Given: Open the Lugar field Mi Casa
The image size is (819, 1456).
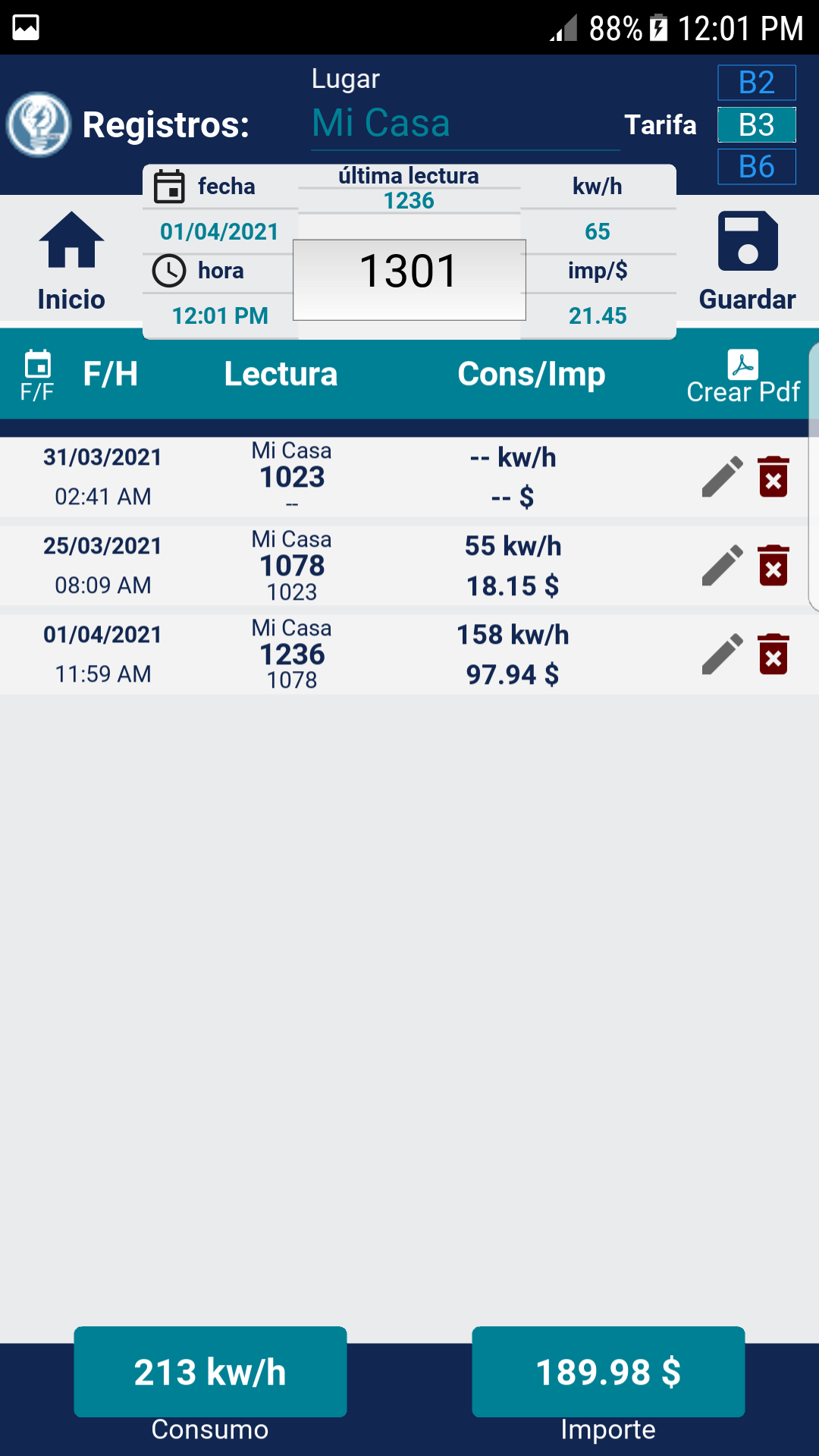Looking at the screenshot, I should 464,124.
